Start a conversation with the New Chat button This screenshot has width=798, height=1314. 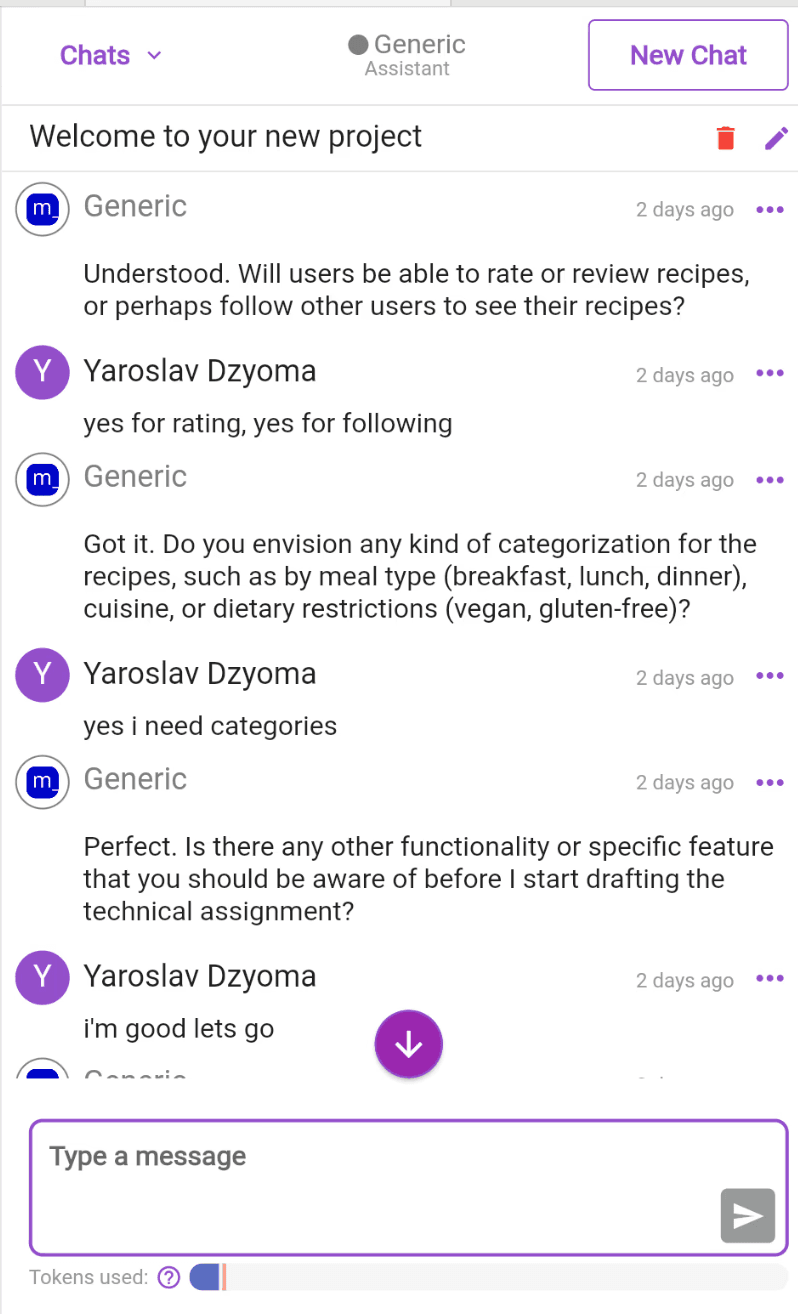687,55
